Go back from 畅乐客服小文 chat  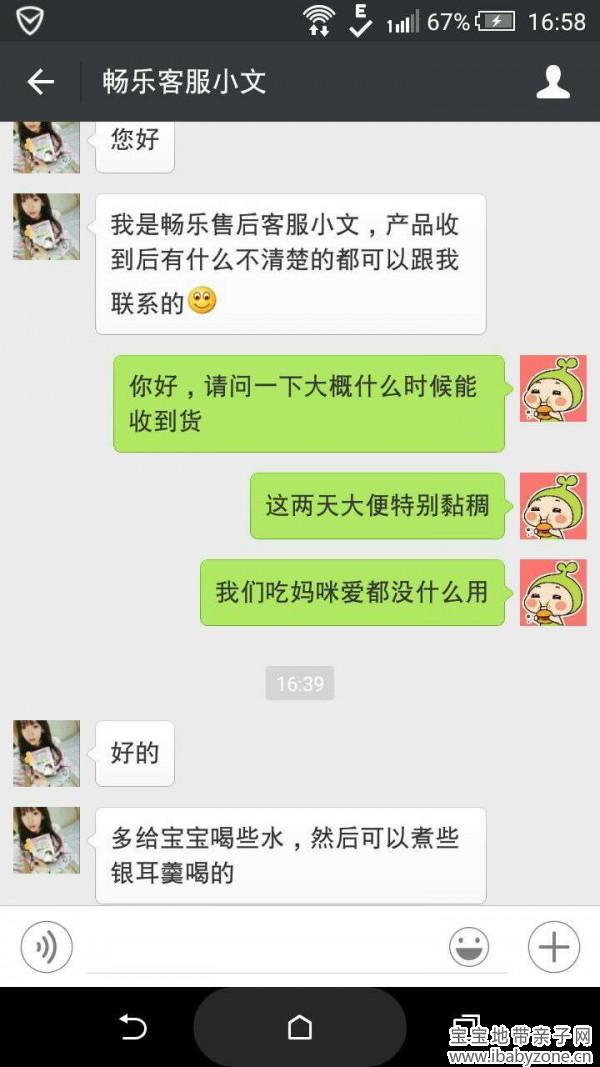pyautogui.click(x=40, y=82)
